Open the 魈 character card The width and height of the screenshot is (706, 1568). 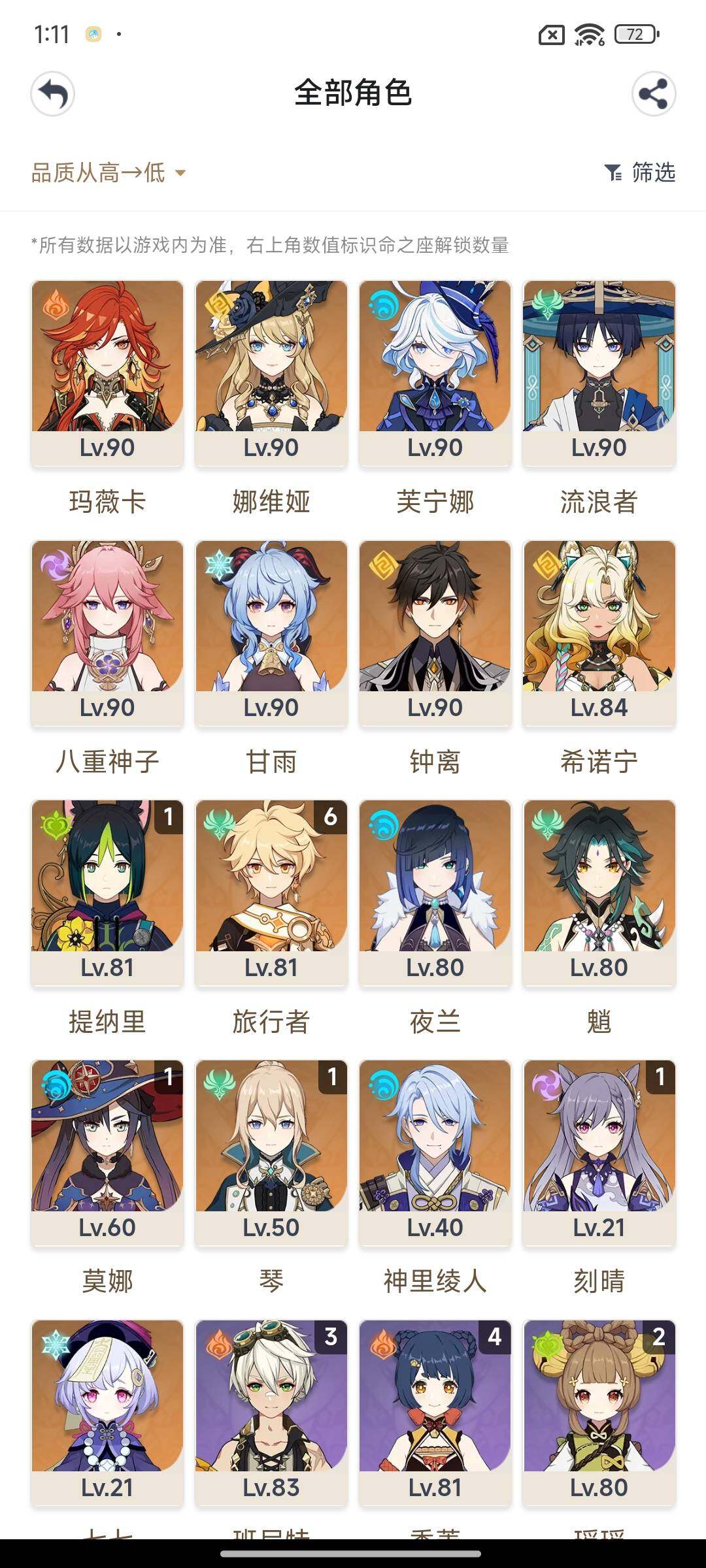[599, 892]
